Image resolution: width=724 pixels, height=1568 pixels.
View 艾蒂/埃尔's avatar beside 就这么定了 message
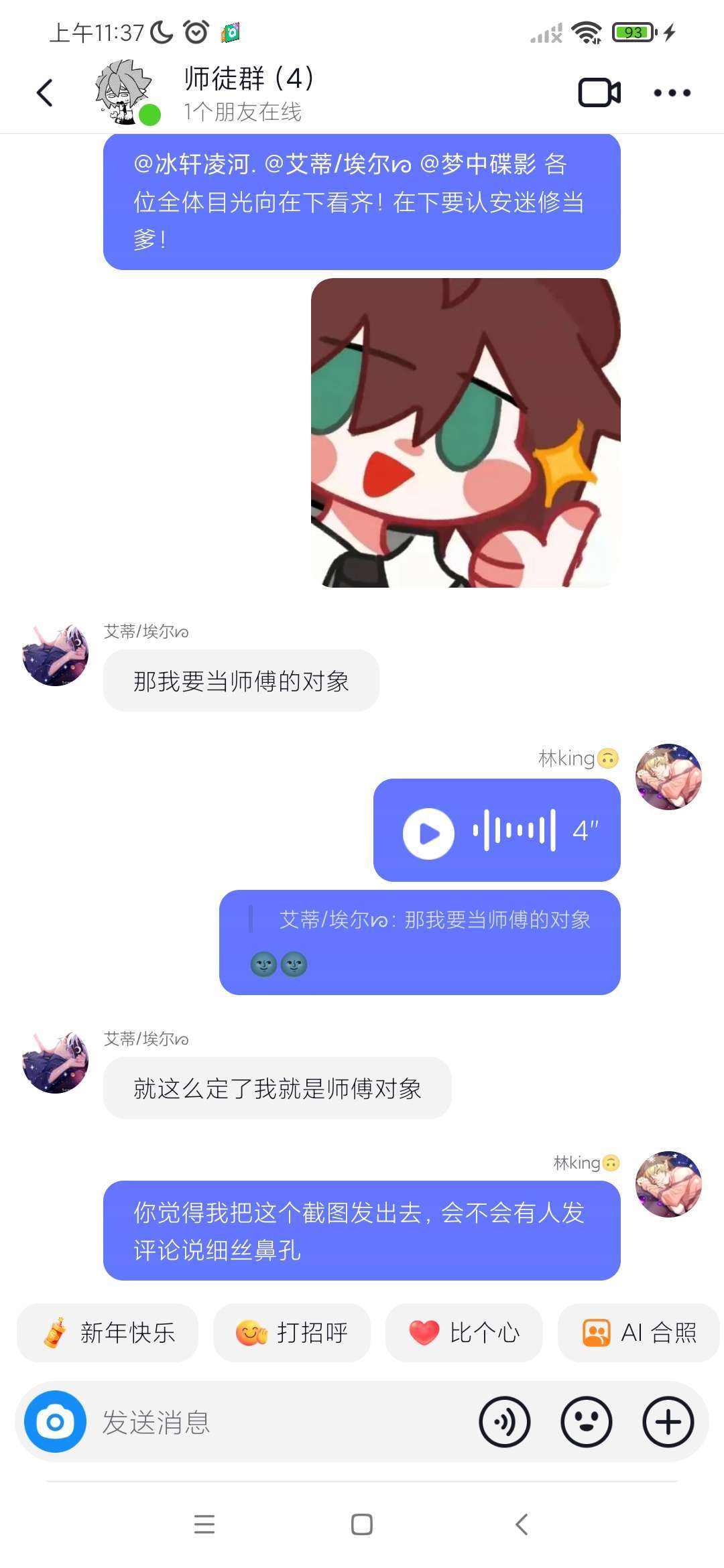click(x=55, y=1063)
